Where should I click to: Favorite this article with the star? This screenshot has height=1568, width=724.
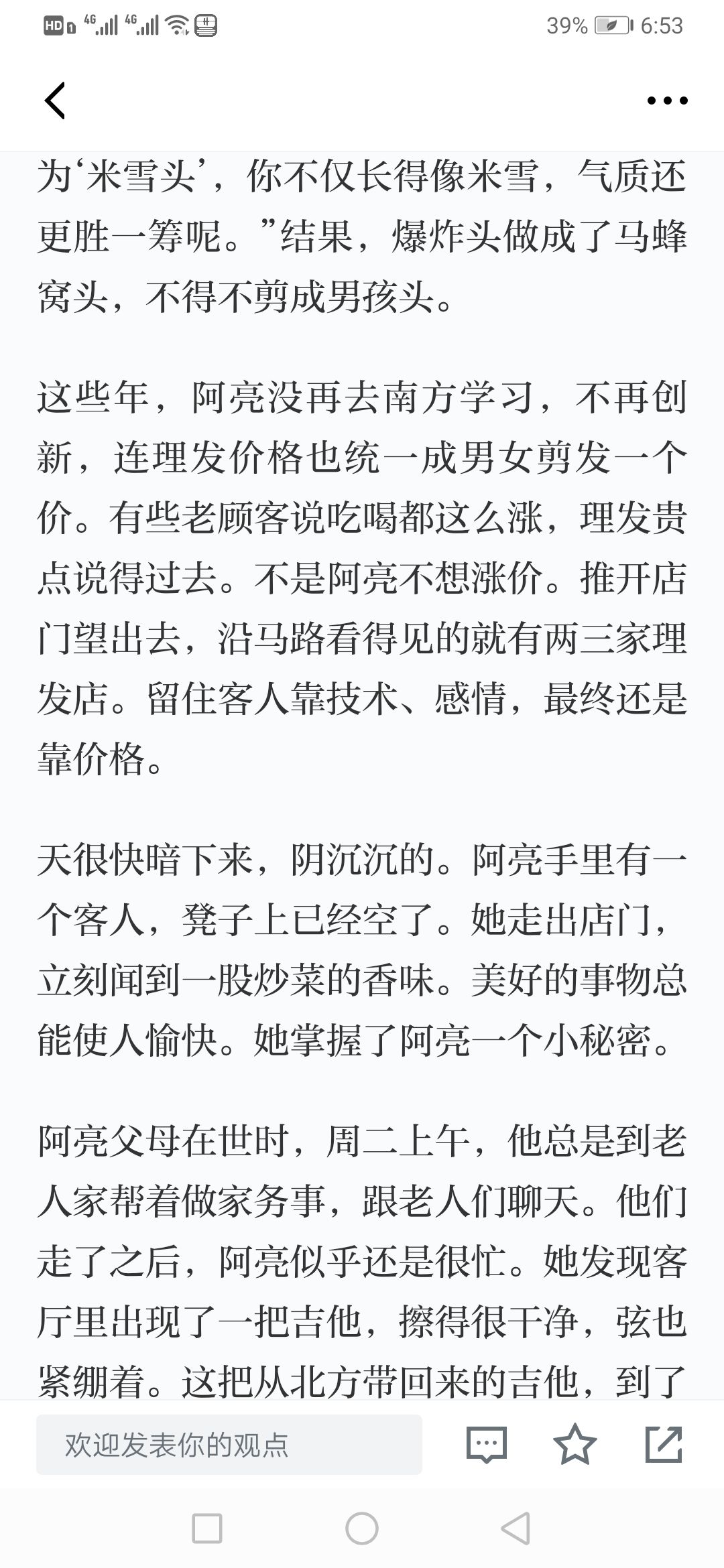point(575,1444)
